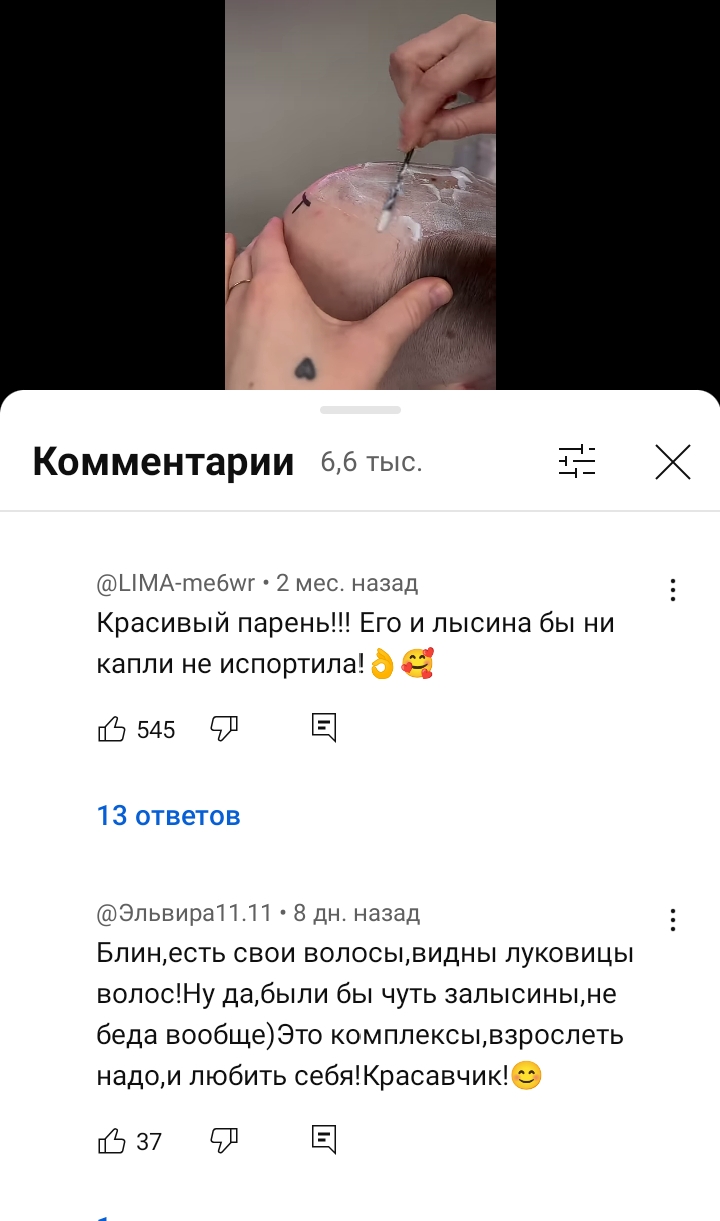This screenshot has height=1221, width=720.
Task: Dislike the comment by LIMA-me6wr
Action: [x=224, y=729]
